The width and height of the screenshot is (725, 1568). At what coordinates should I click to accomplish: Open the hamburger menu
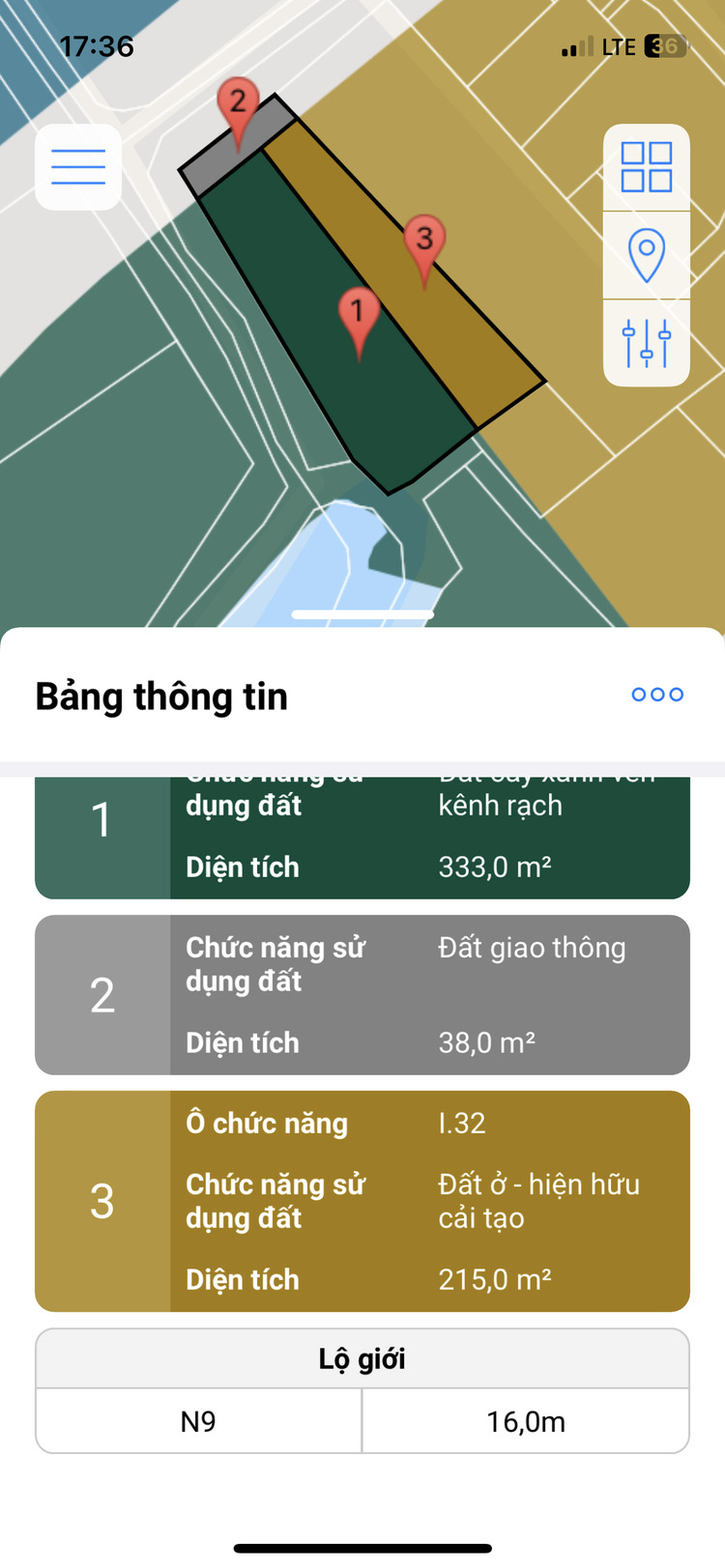click(x=78, y=167)
